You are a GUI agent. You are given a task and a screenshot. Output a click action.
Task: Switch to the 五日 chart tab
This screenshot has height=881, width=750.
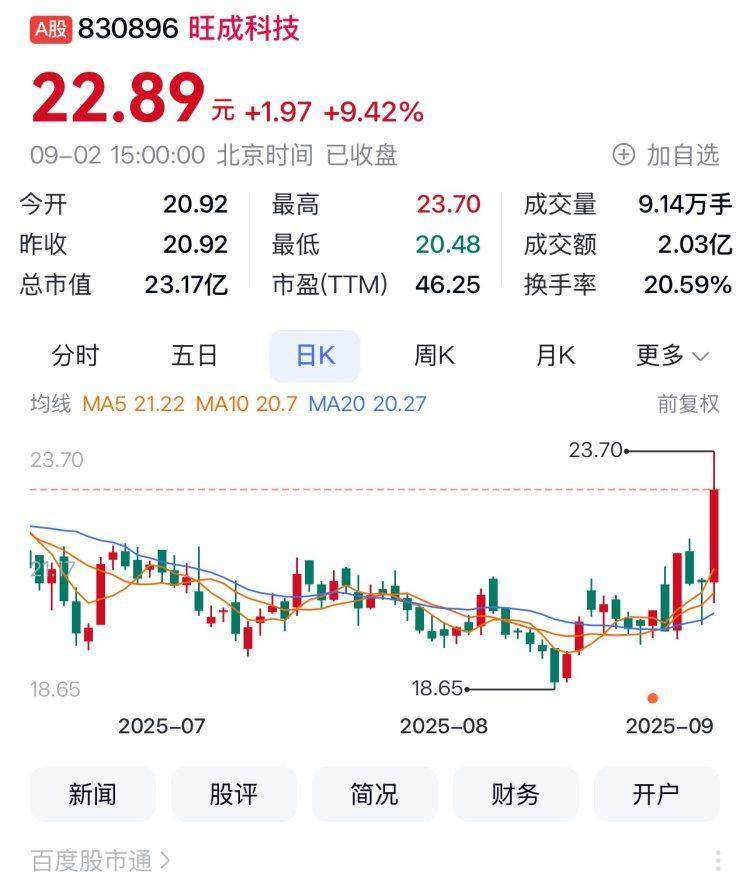click(x=195, y=355)
